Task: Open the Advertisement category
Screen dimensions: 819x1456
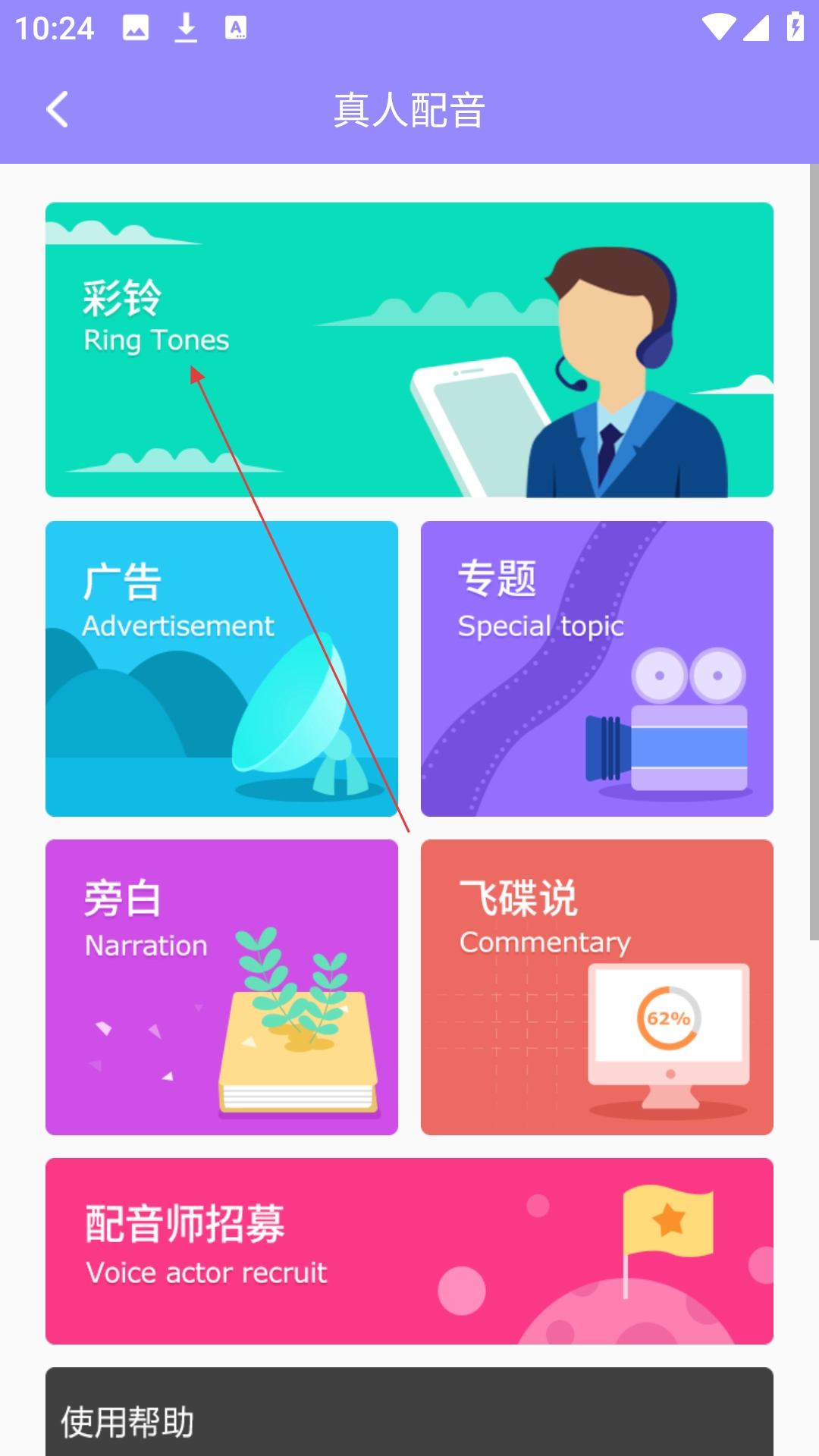Action: [x=221, y=668]
